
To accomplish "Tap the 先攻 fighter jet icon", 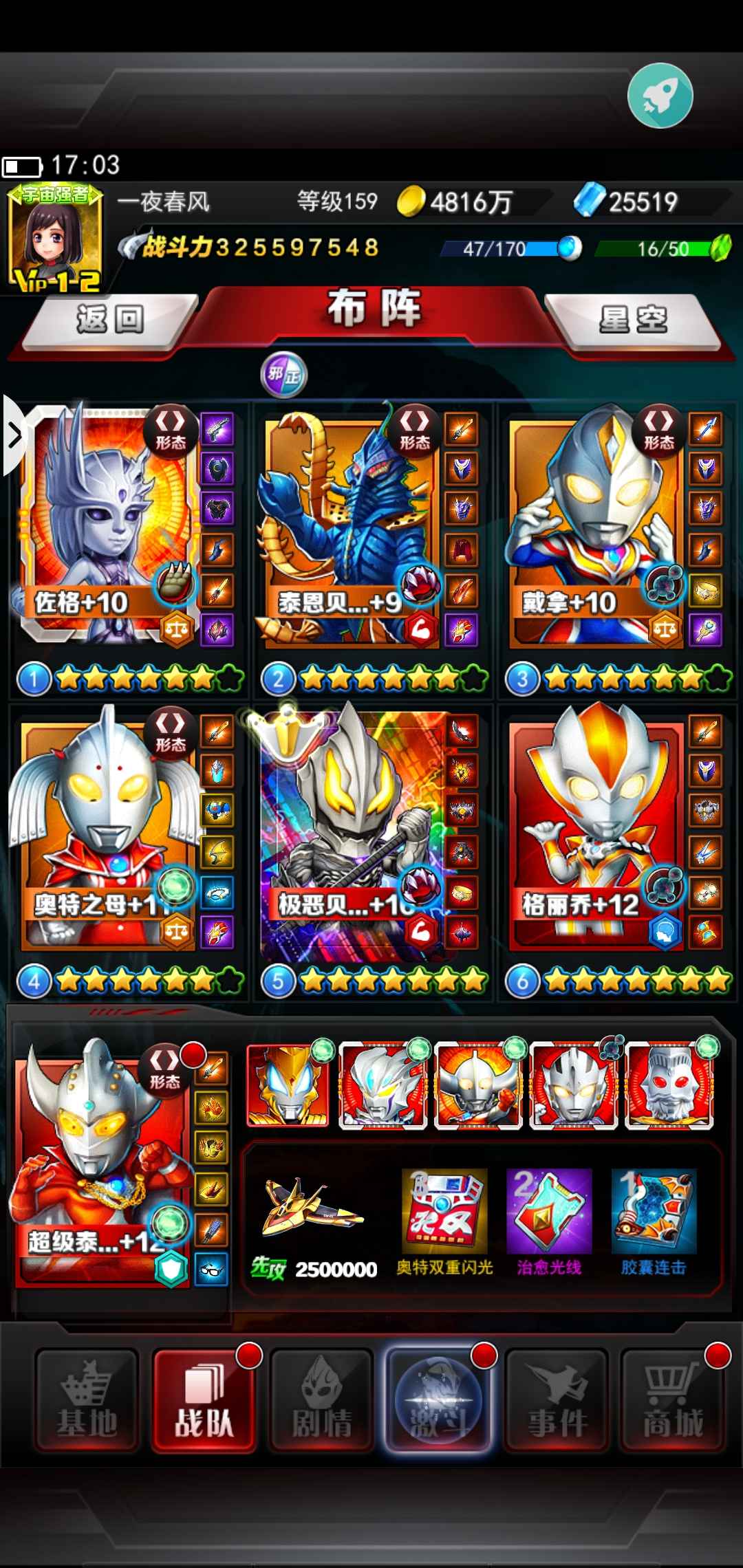I will (313, 1207).
